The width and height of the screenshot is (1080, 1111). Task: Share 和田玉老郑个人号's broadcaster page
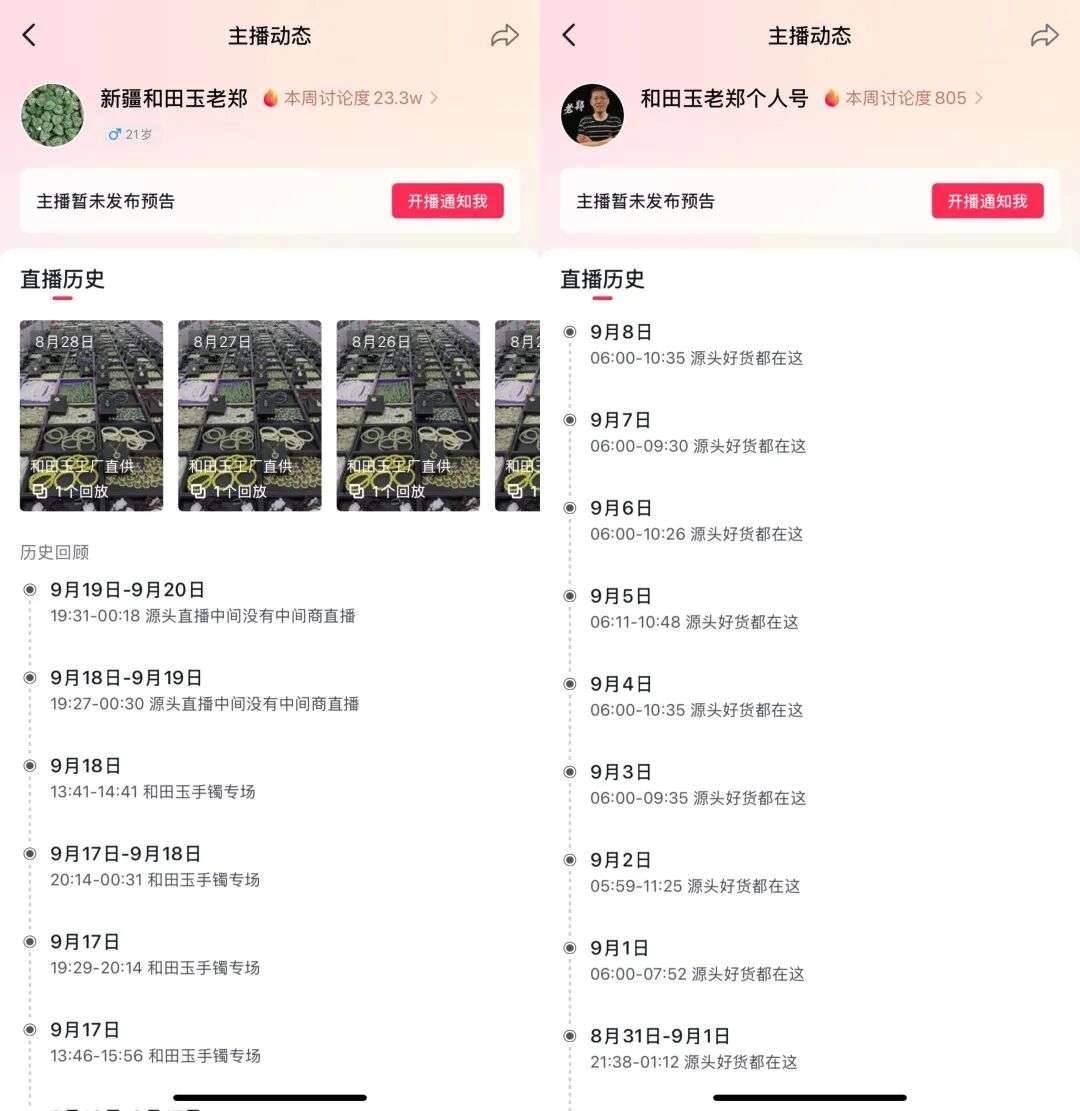1045,36
